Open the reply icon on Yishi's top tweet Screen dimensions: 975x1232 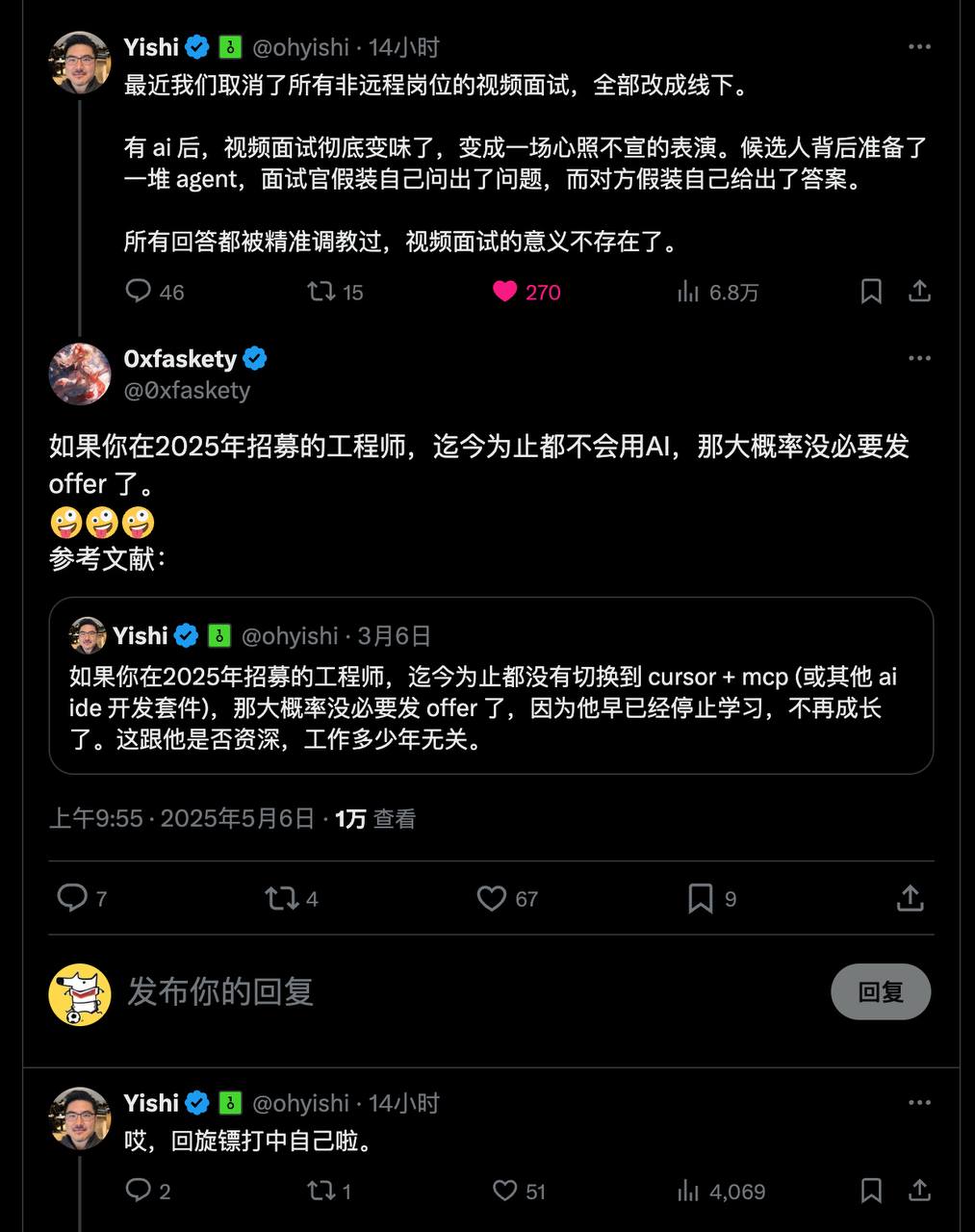[137, 292]
